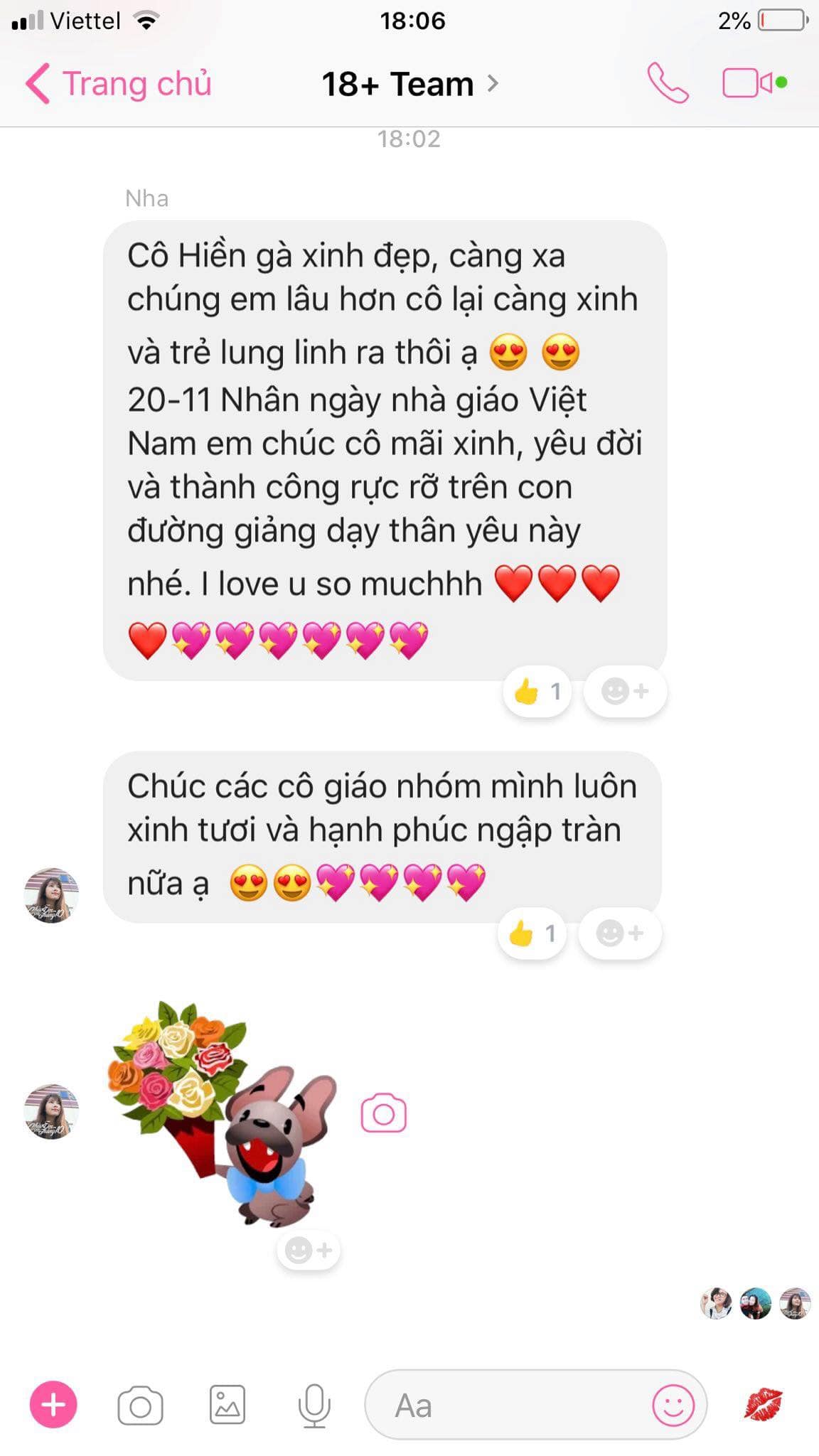Screen dimensions: 819x1456
Task: Record a voice message with the microphone
Action: pyautogui.click(x=314, y=1405)
